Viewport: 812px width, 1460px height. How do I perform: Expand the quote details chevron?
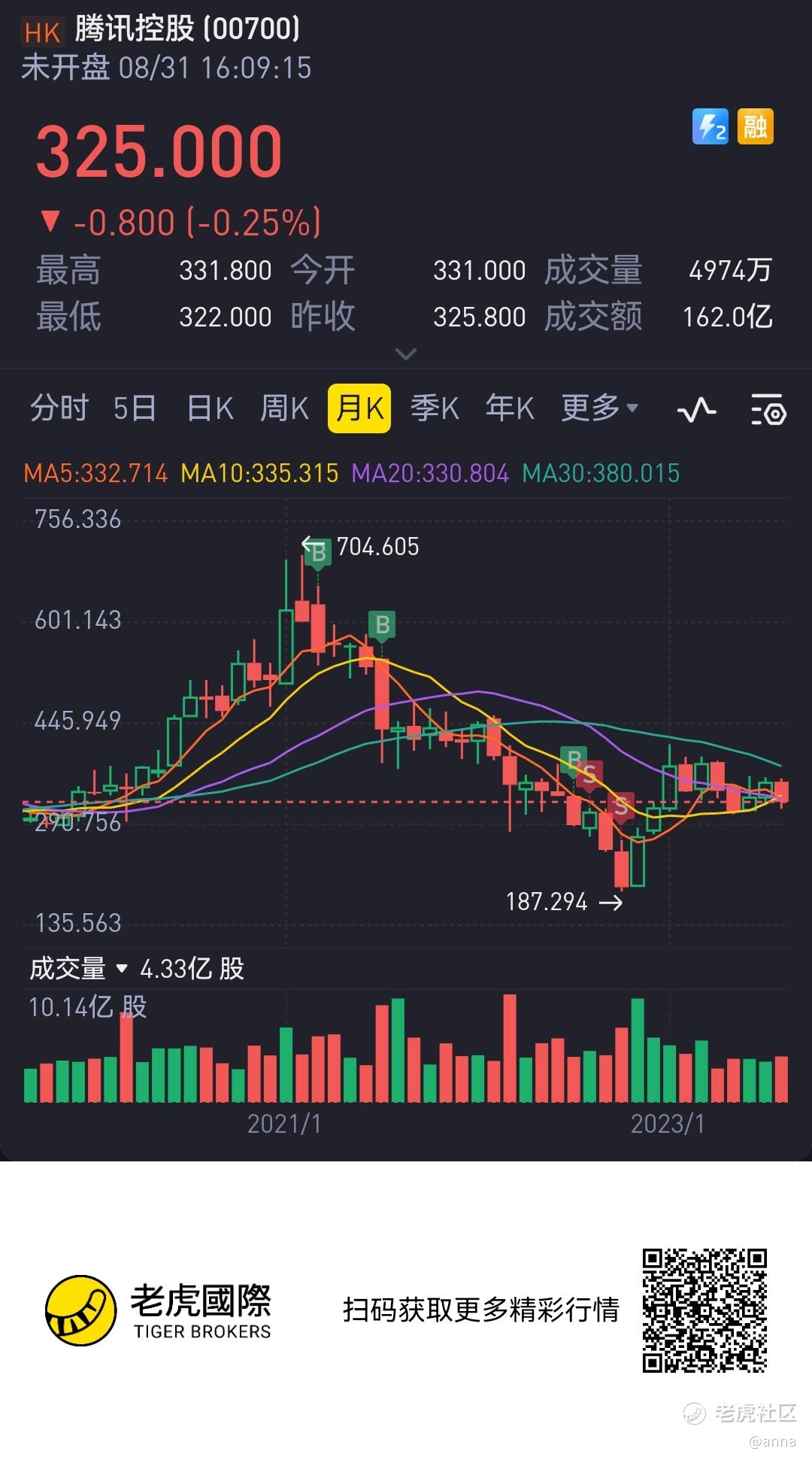tap(406, 354)
